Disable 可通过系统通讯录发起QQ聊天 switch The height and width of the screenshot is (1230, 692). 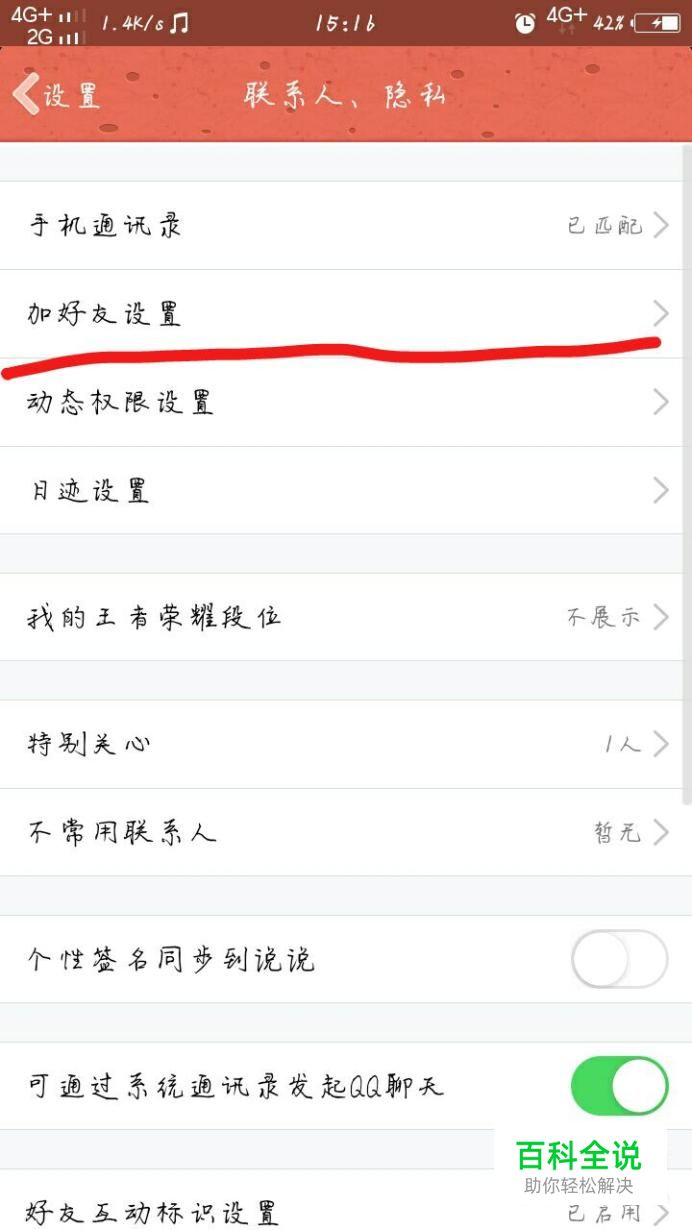(619, 1086)
